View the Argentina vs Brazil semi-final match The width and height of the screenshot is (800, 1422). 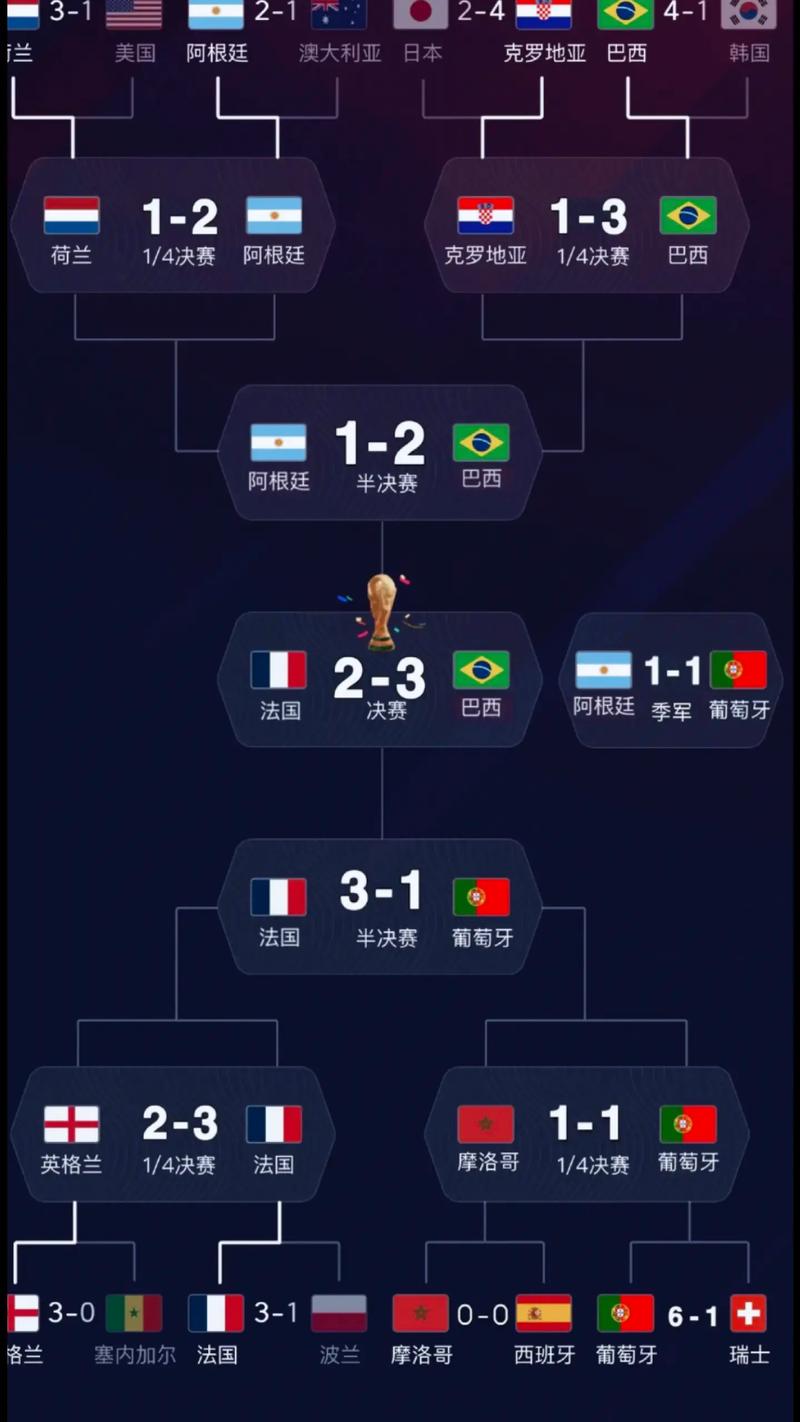[x=380, y=452]
